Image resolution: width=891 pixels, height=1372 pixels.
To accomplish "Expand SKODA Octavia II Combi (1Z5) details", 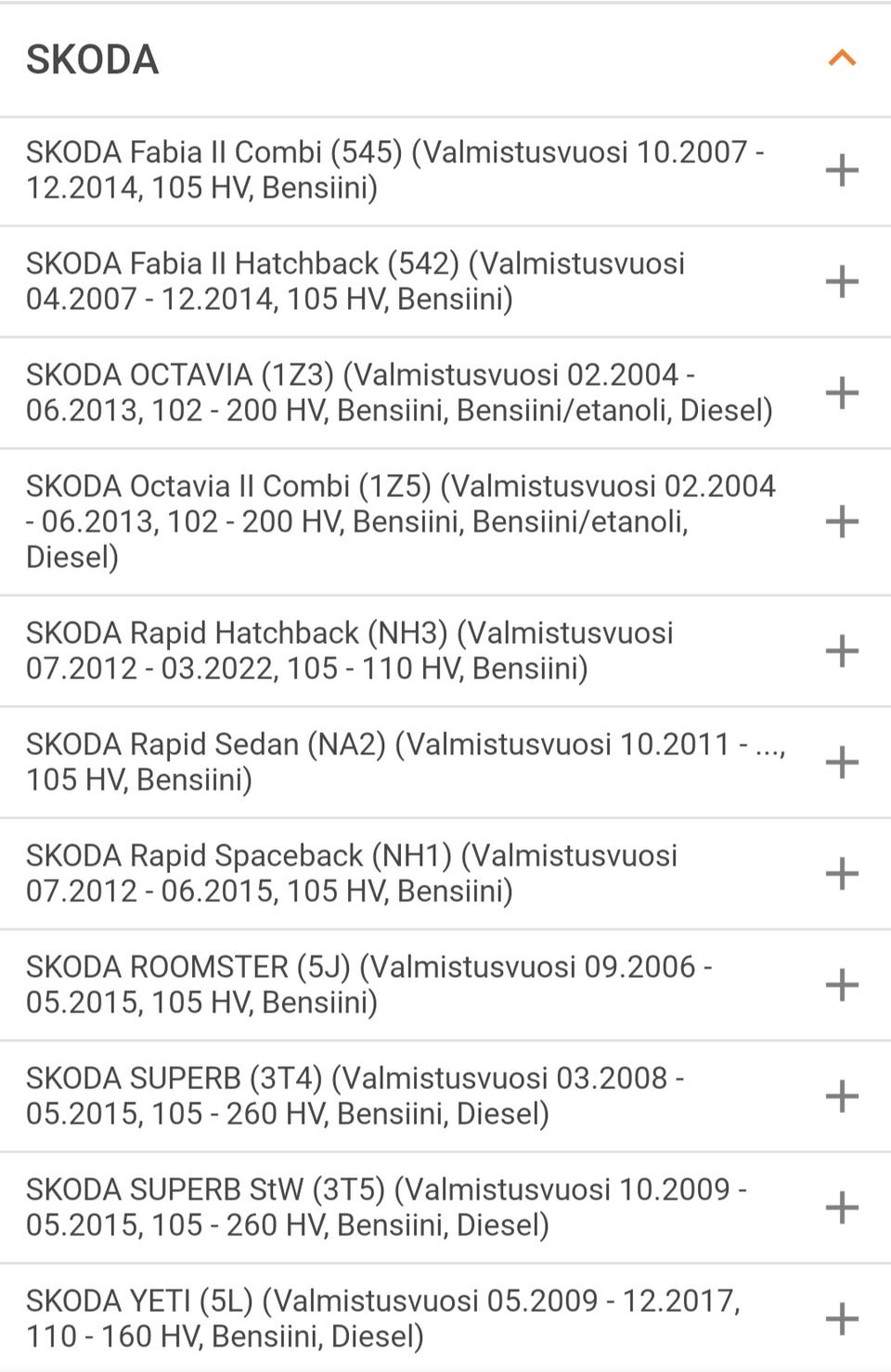I will [842, 521].
